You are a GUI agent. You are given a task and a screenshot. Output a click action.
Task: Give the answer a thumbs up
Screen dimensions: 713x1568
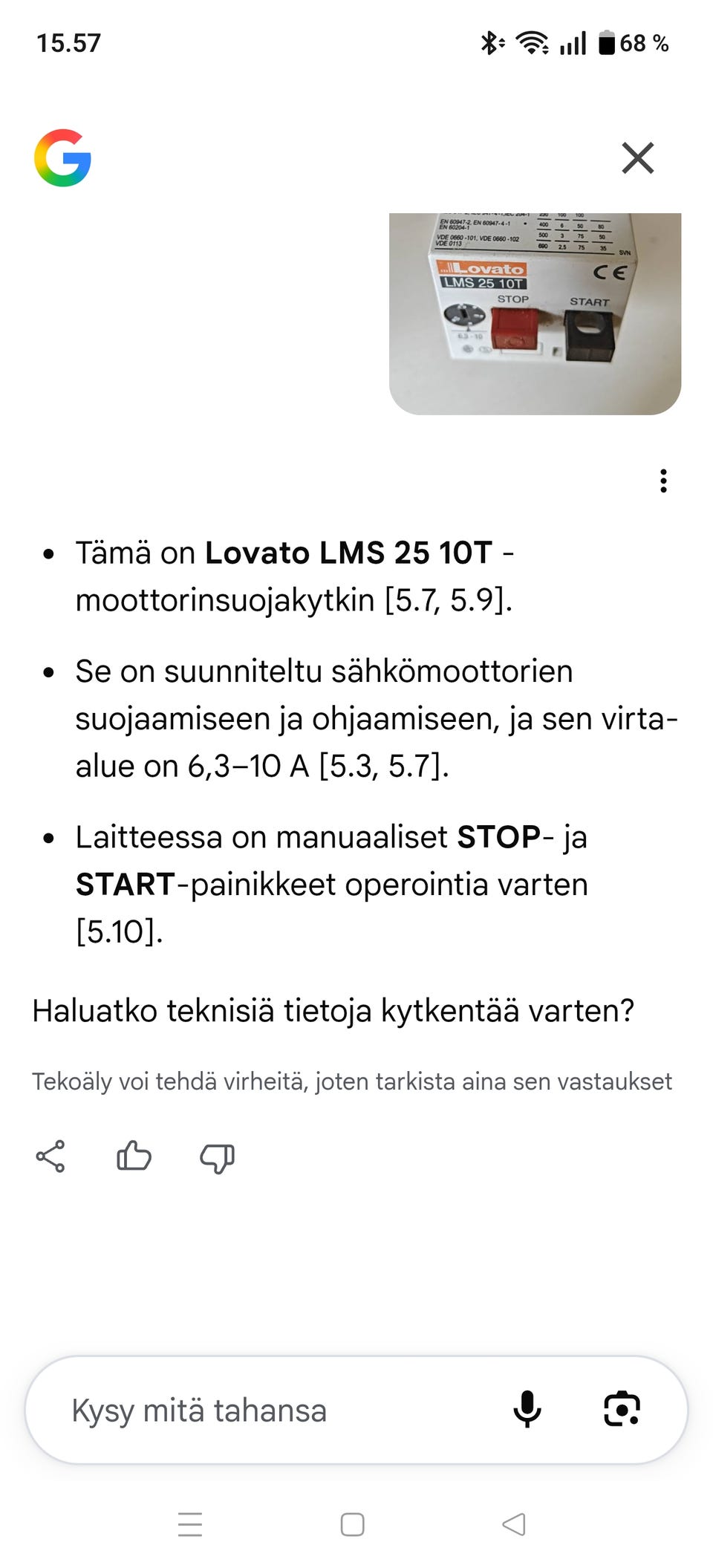(134, 1157)
